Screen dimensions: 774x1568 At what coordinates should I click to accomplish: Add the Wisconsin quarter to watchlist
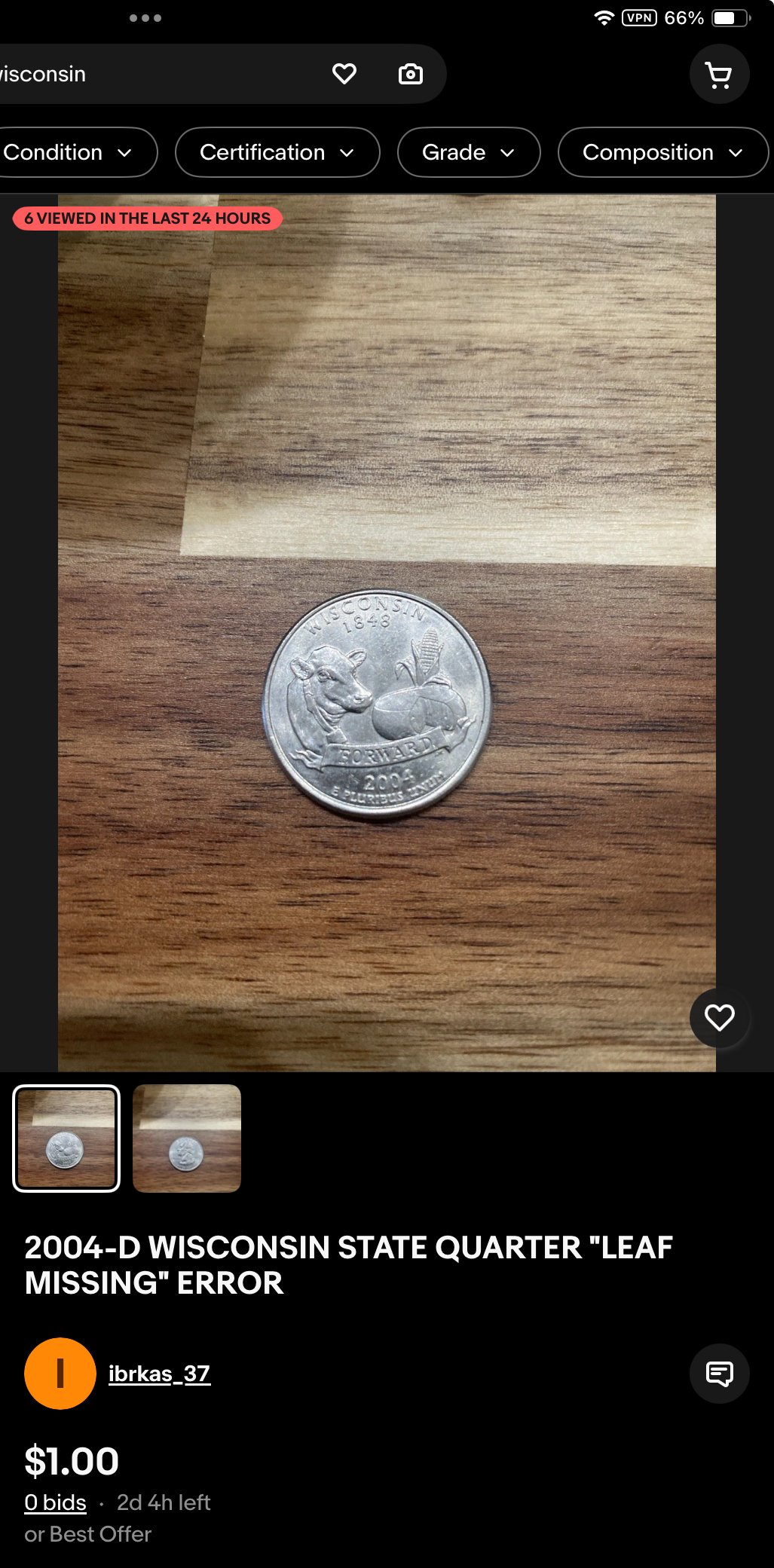click(720, 1017)
